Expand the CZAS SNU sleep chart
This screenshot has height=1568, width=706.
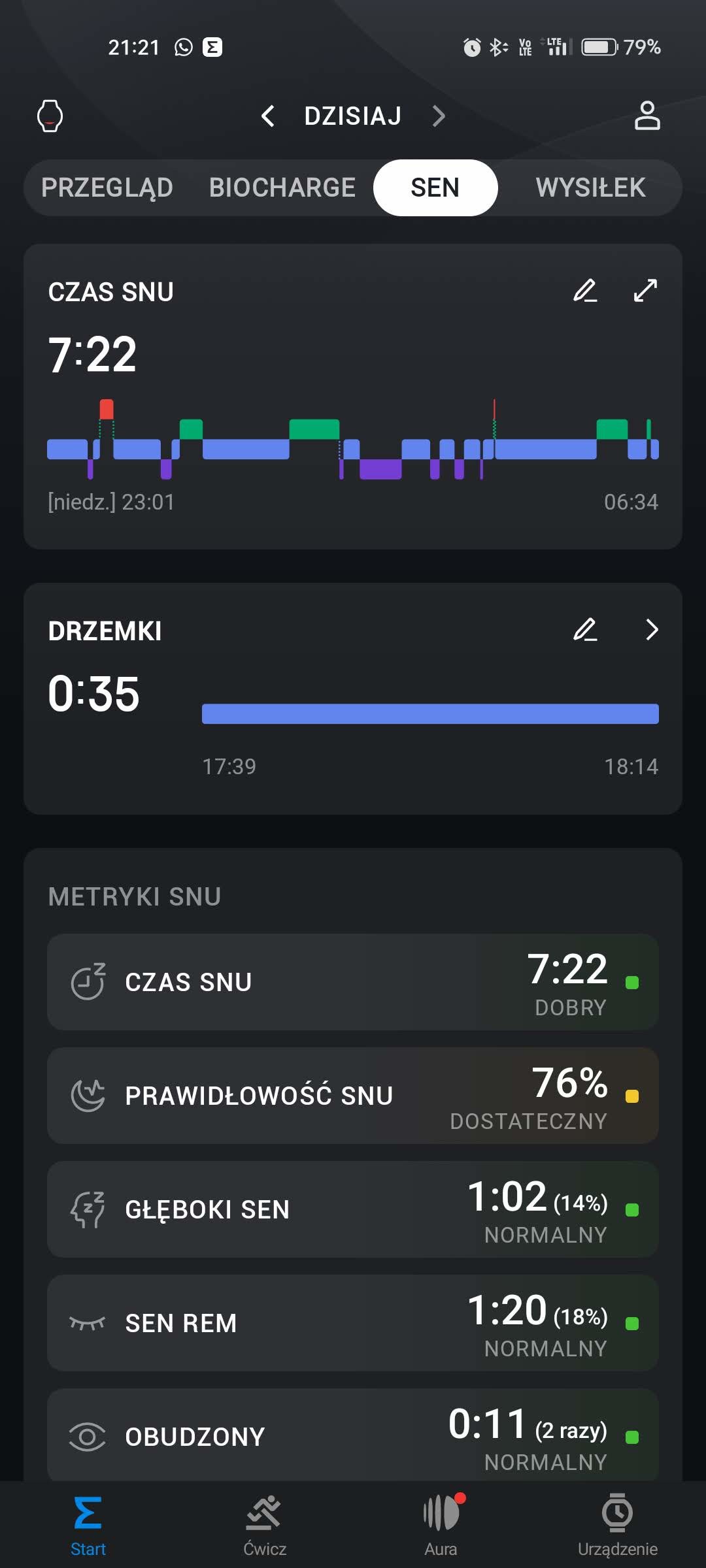click(645, 291)
